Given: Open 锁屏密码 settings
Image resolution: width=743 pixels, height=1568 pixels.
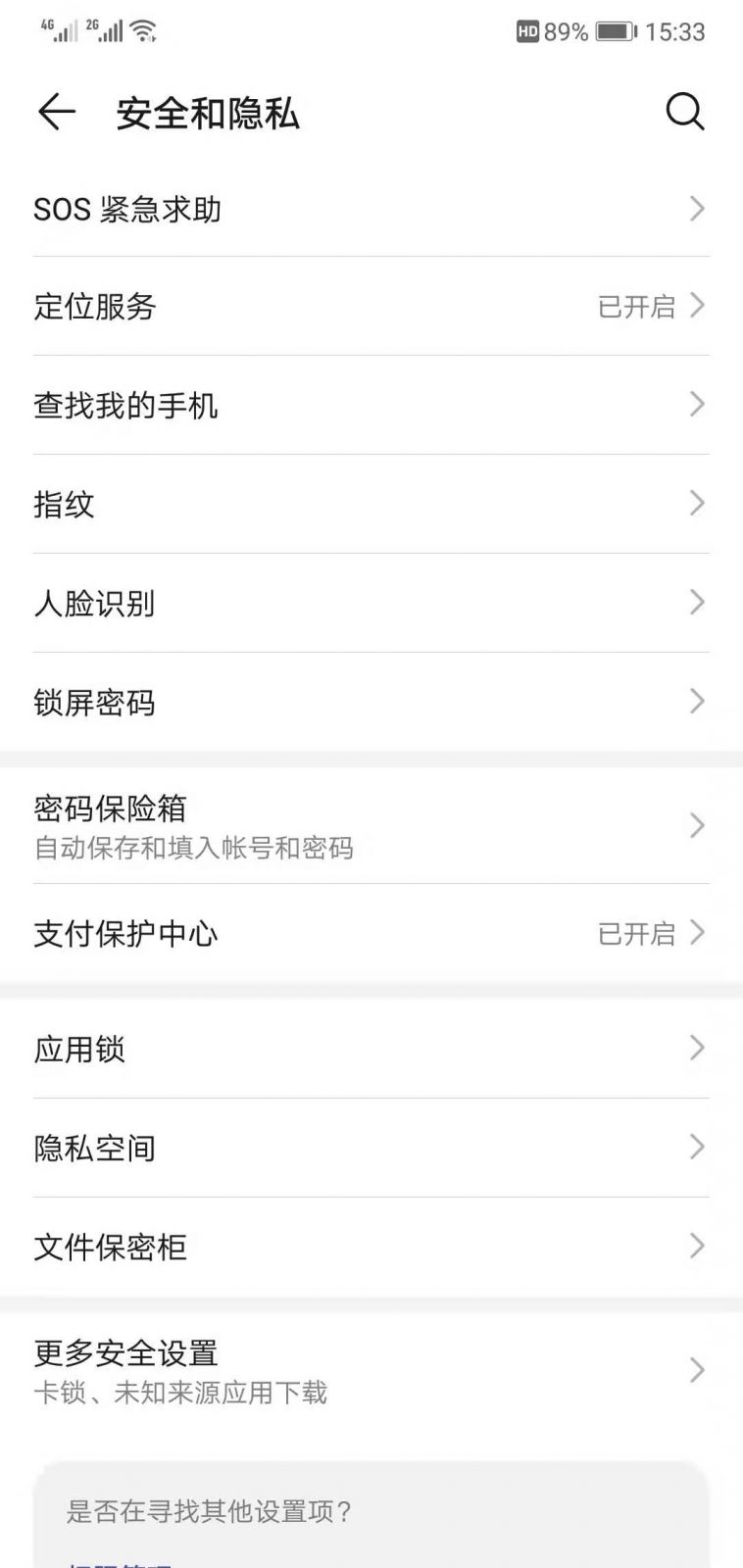Looking at the screenshot, I should click(x=371, y=703).
